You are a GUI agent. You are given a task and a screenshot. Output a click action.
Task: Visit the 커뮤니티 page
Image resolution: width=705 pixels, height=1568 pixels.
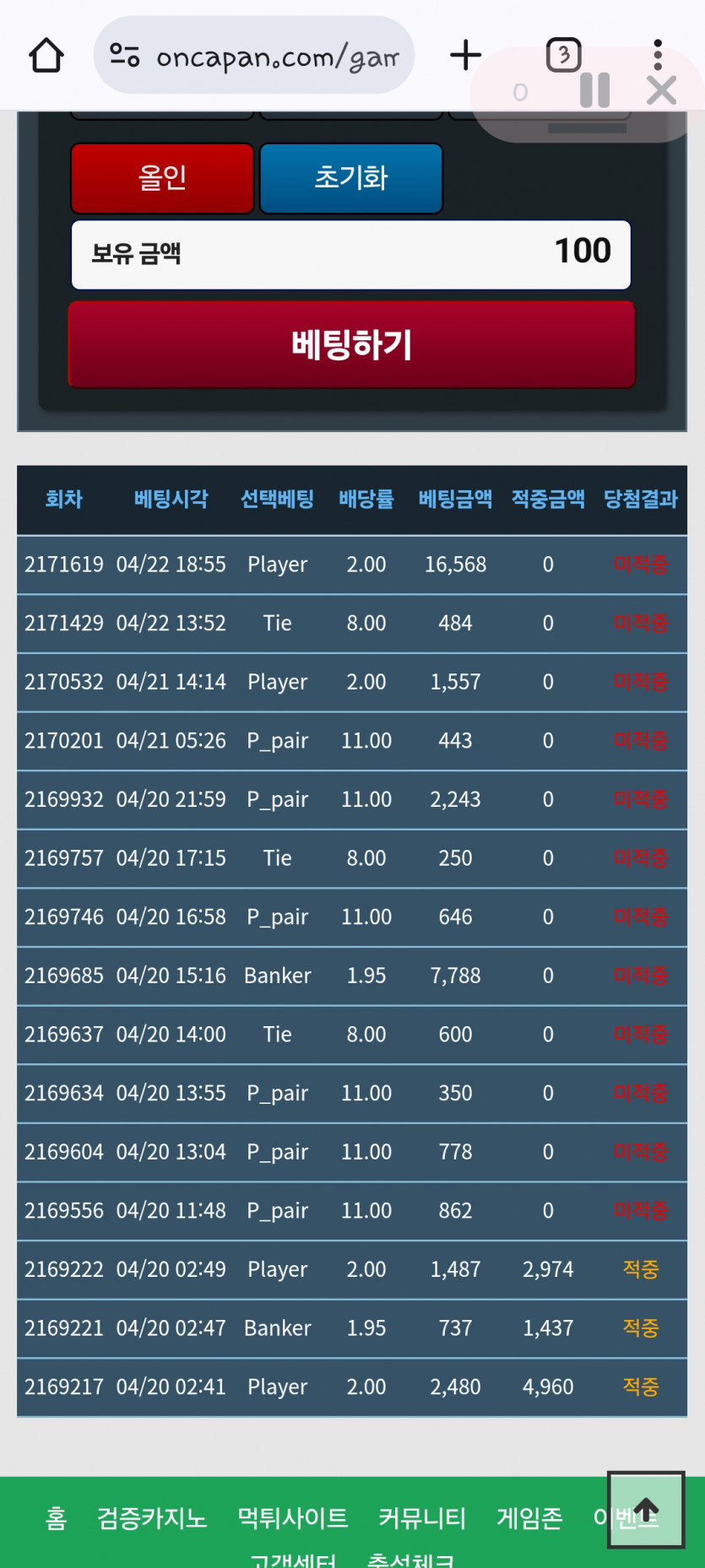click(421, 1518)
